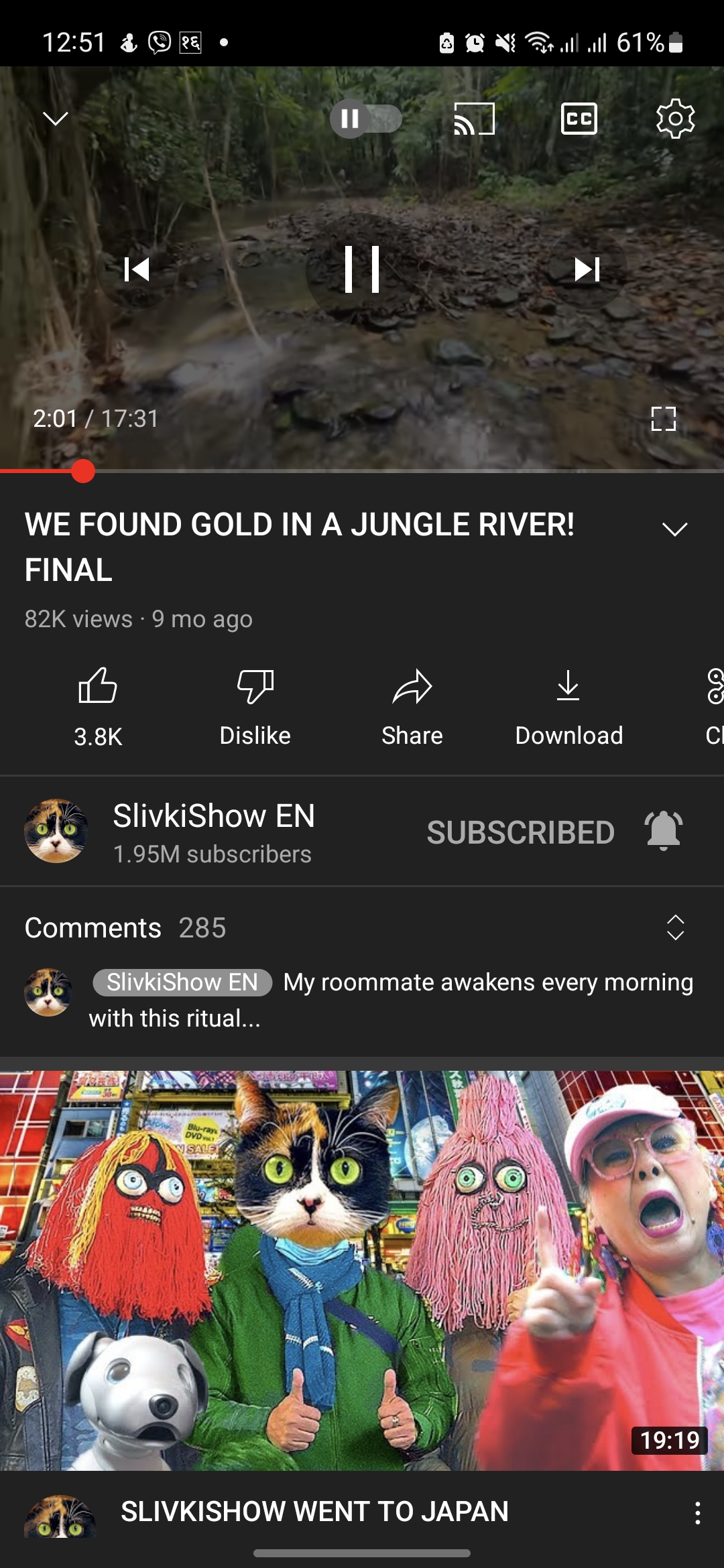
Task: Turn on closed captions
Action: (579, 119)
